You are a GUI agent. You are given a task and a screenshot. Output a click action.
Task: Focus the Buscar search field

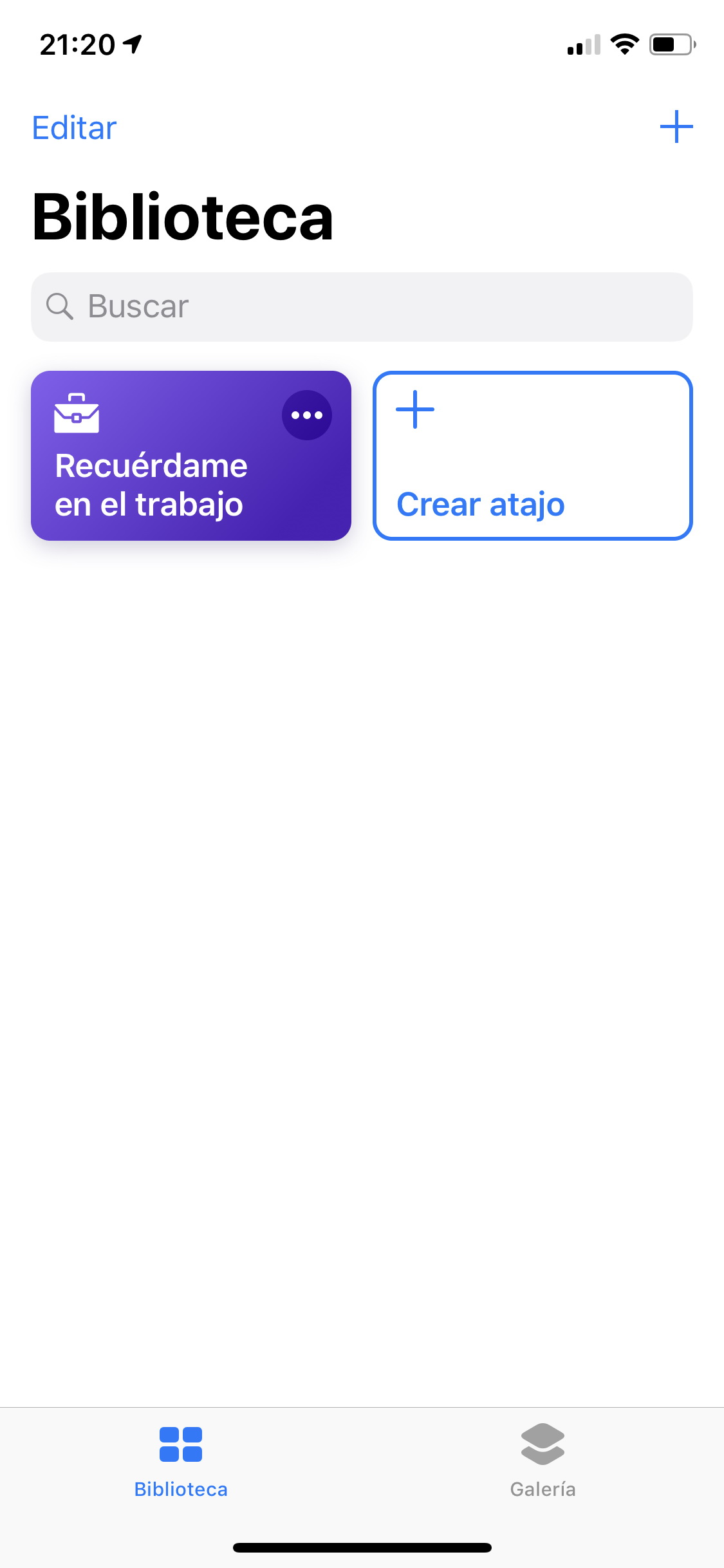pos(362,306)
